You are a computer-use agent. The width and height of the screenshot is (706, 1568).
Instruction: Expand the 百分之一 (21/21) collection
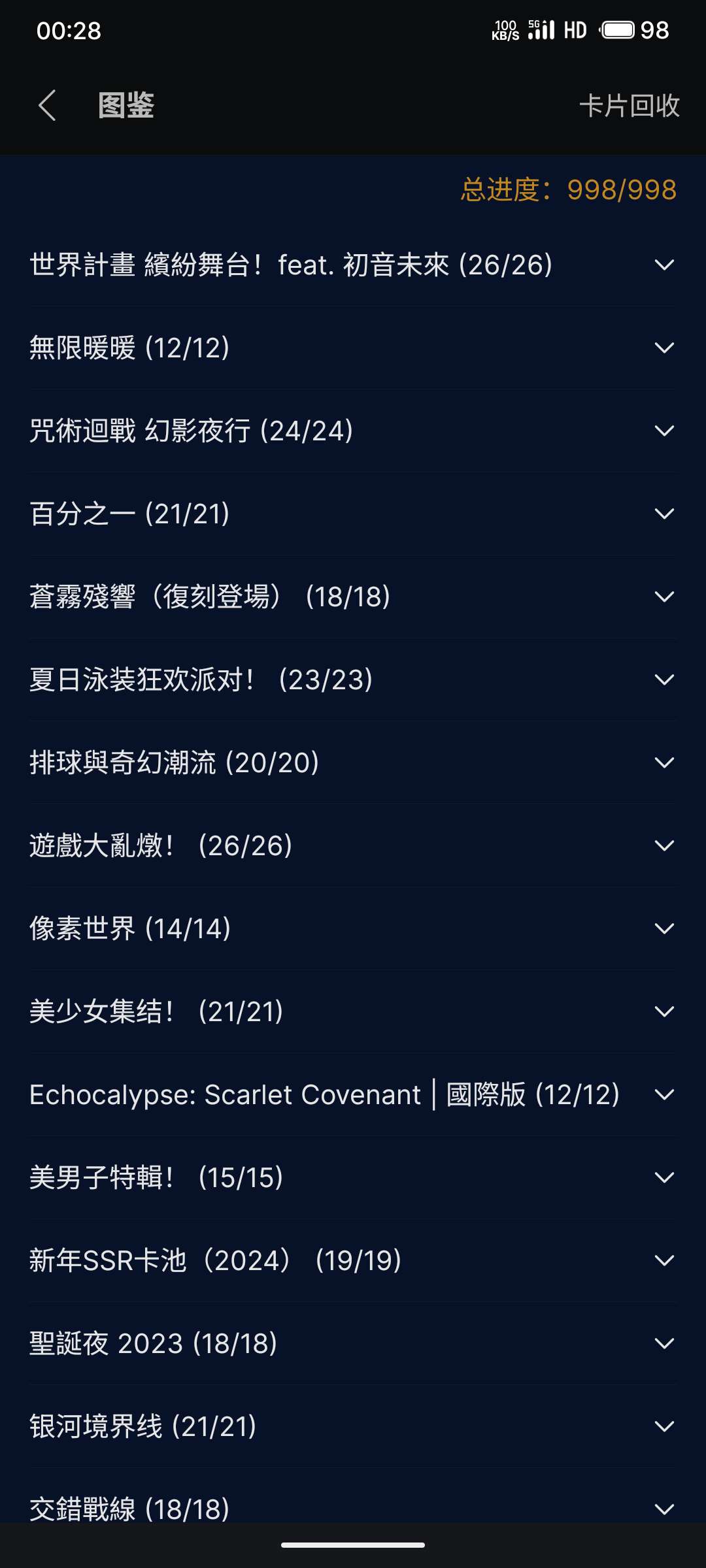pos(664,514)
